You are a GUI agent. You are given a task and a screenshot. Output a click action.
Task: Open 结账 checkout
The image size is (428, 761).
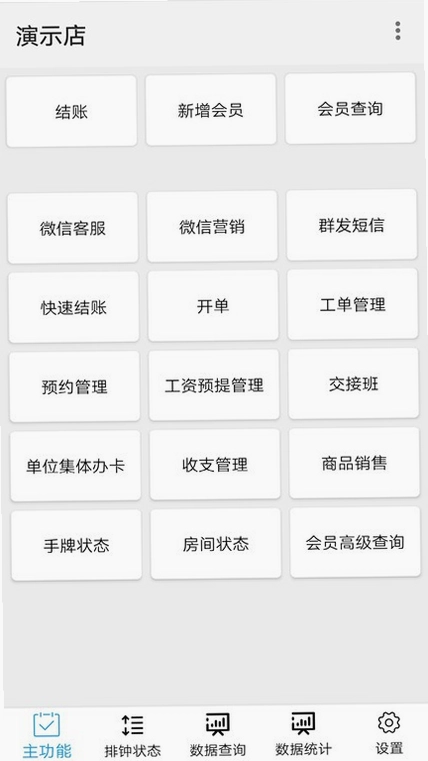click(72, 111)
